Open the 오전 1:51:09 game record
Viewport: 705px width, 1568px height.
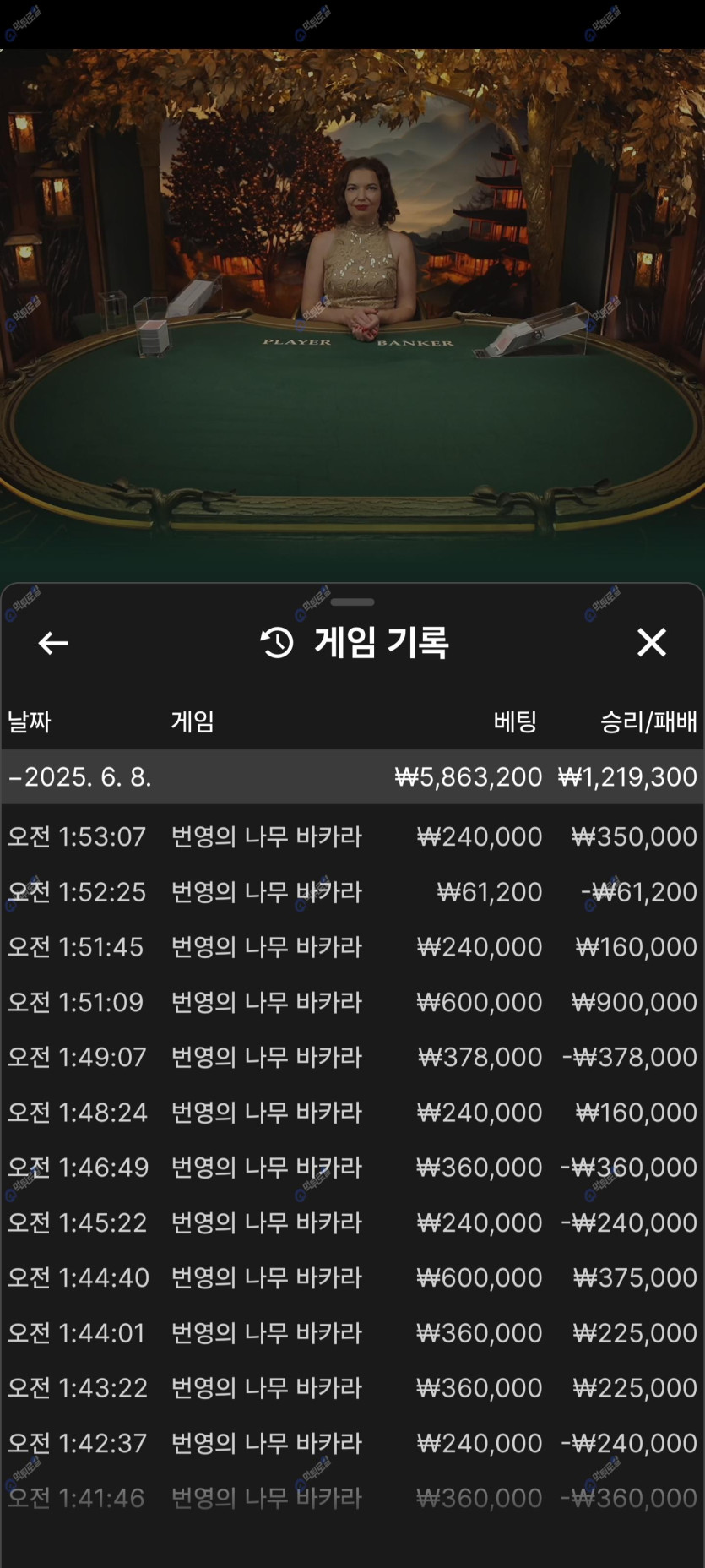coord(352,1002)
